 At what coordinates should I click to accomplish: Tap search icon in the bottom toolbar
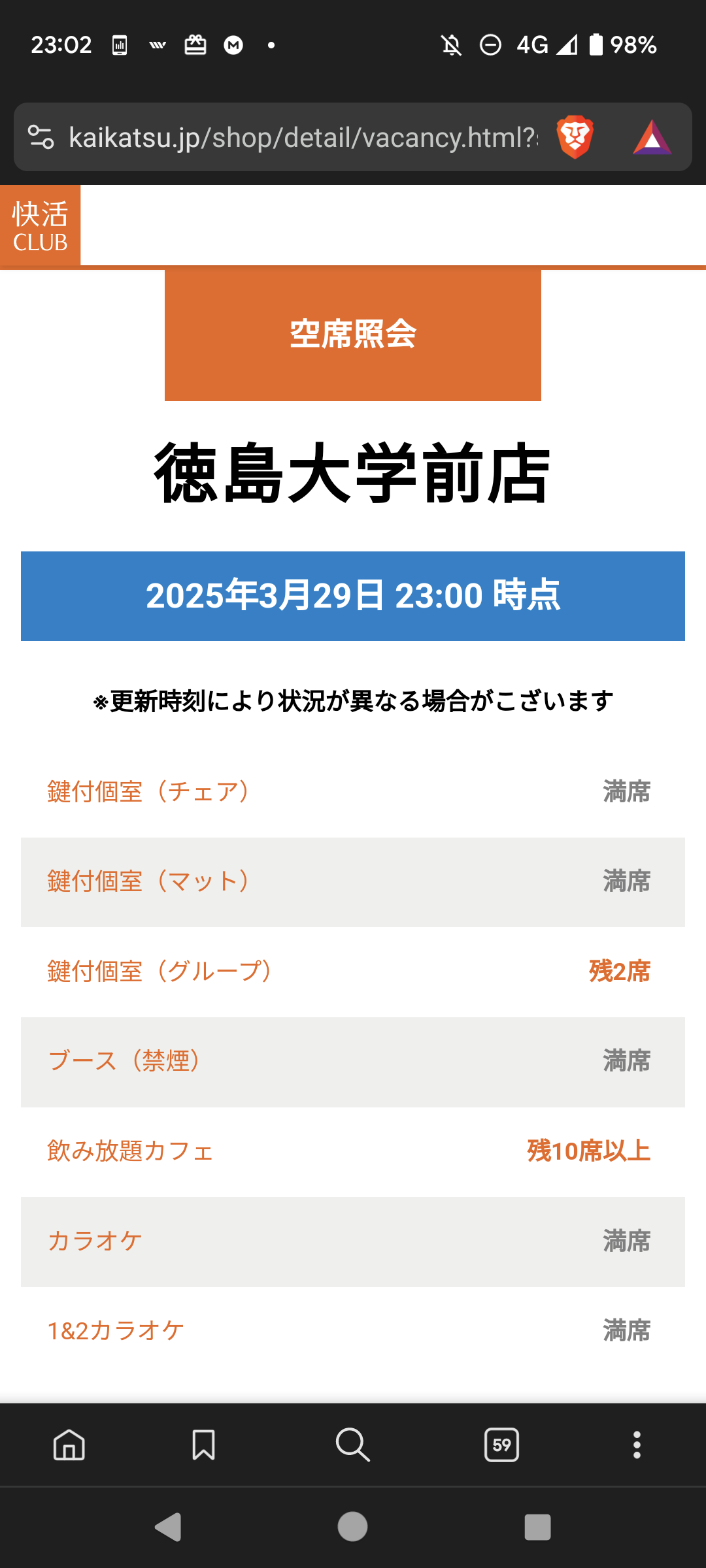(x=352, y=1445)
